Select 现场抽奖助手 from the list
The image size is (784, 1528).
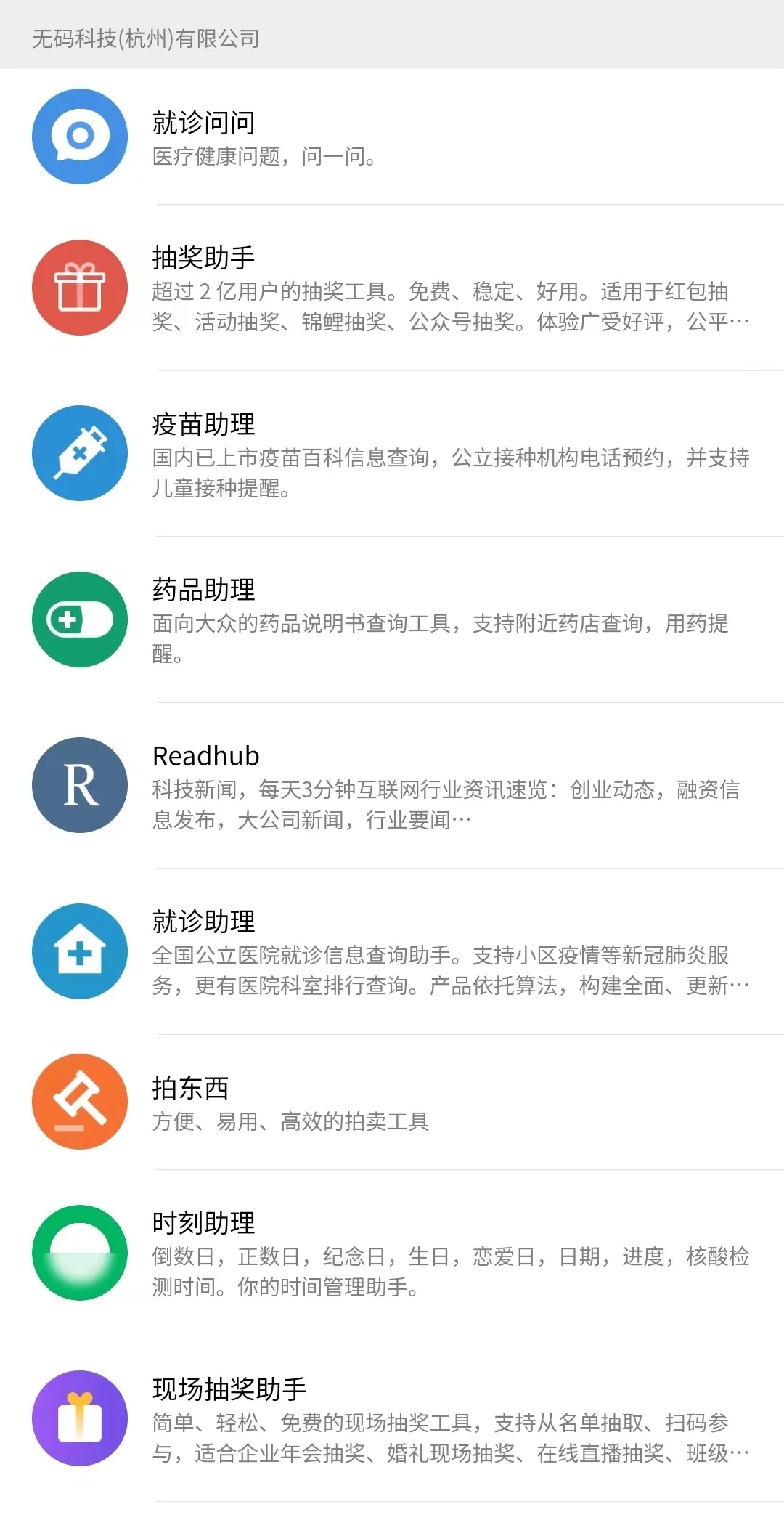tap(392, 1419)
